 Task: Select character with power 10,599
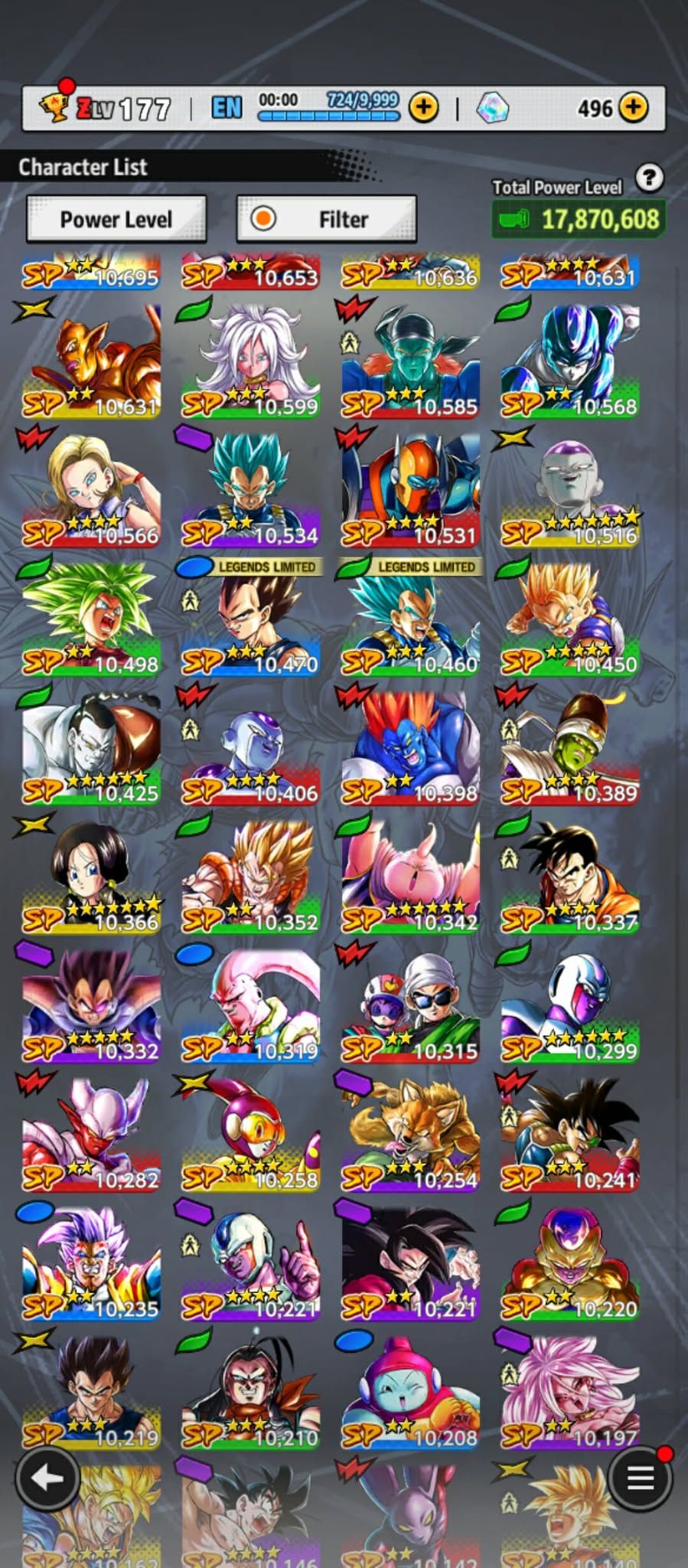250,360
